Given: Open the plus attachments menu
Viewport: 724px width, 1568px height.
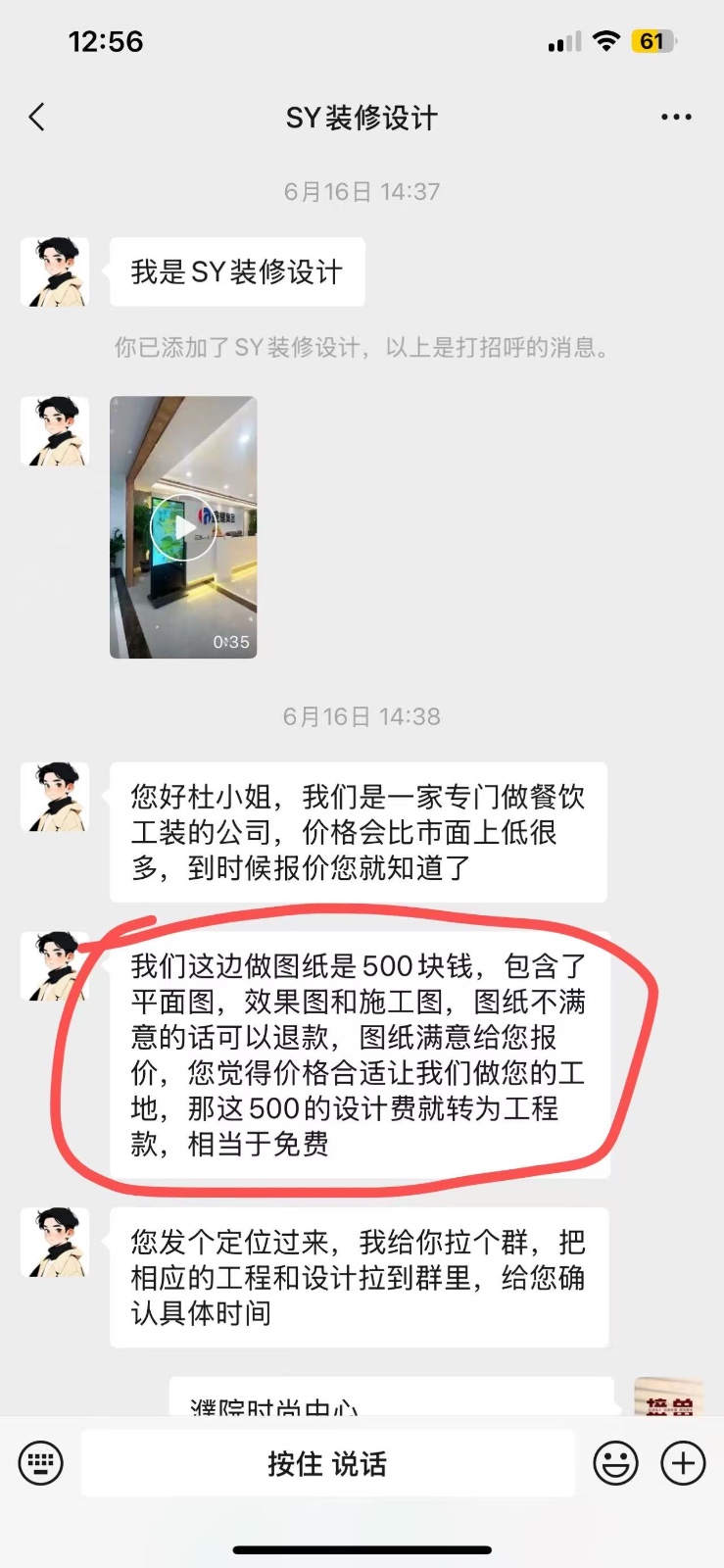Looking at the screenshot, I should pyautogui.click(x=683, y=1463).
